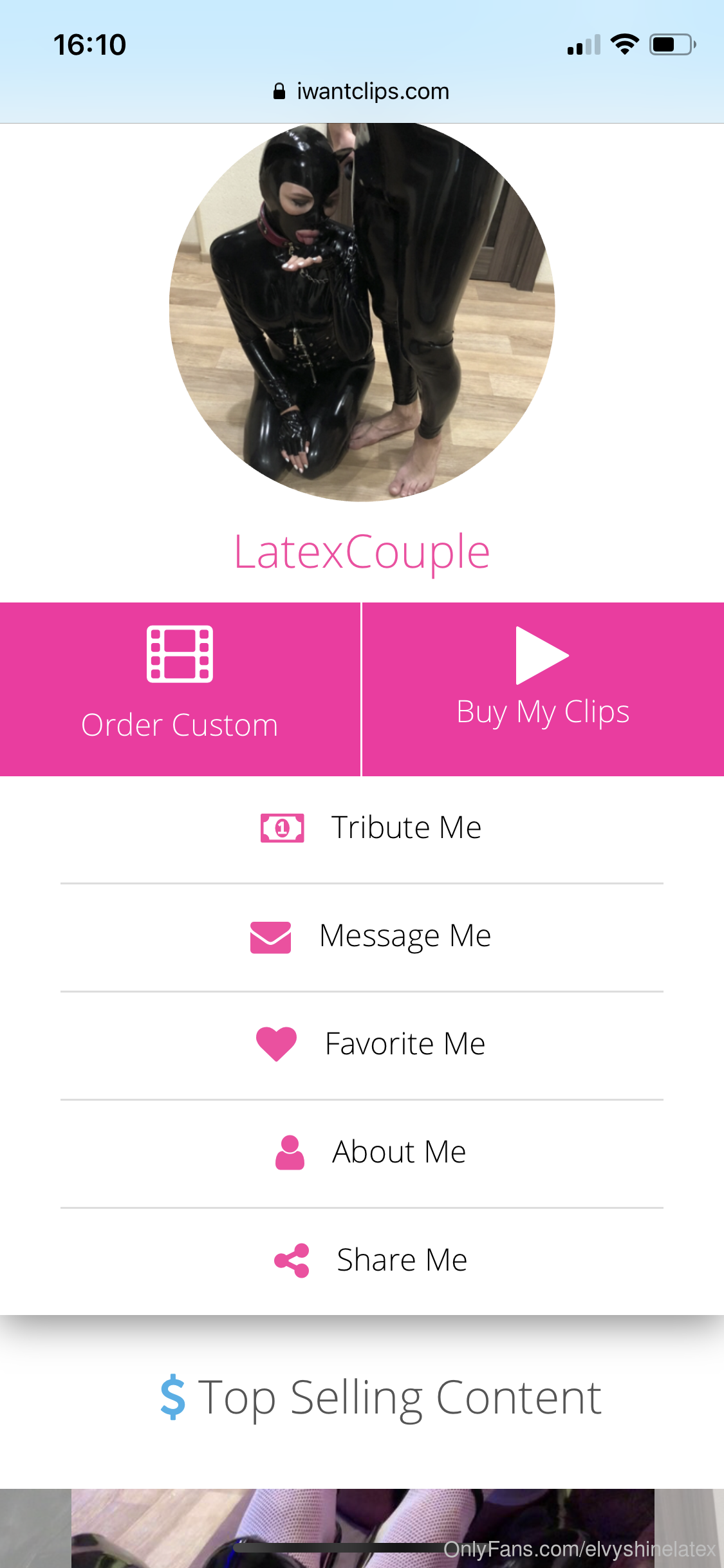
Task: Select Tribute Me option
Action: [x=362, y=828]
